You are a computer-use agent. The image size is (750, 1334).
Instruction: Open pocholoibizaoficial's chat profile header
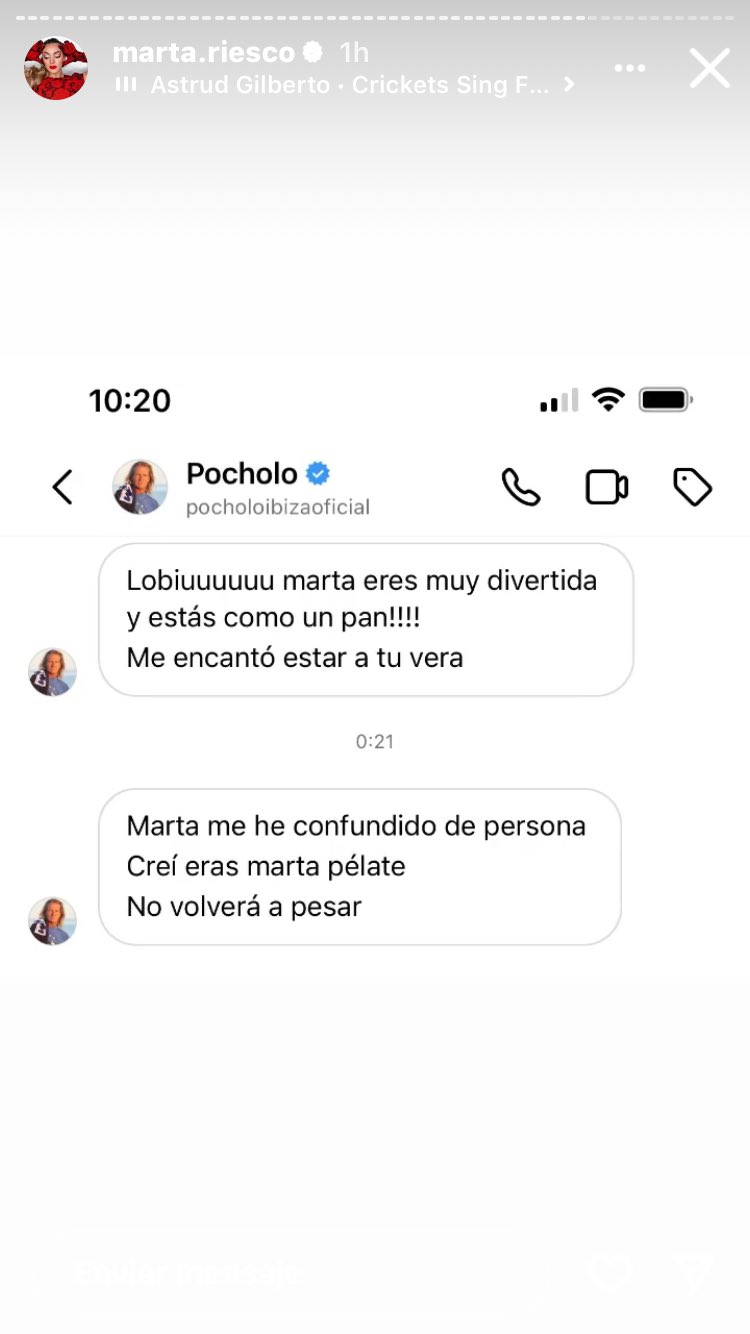pyautogui.click(x=277, y=508)
